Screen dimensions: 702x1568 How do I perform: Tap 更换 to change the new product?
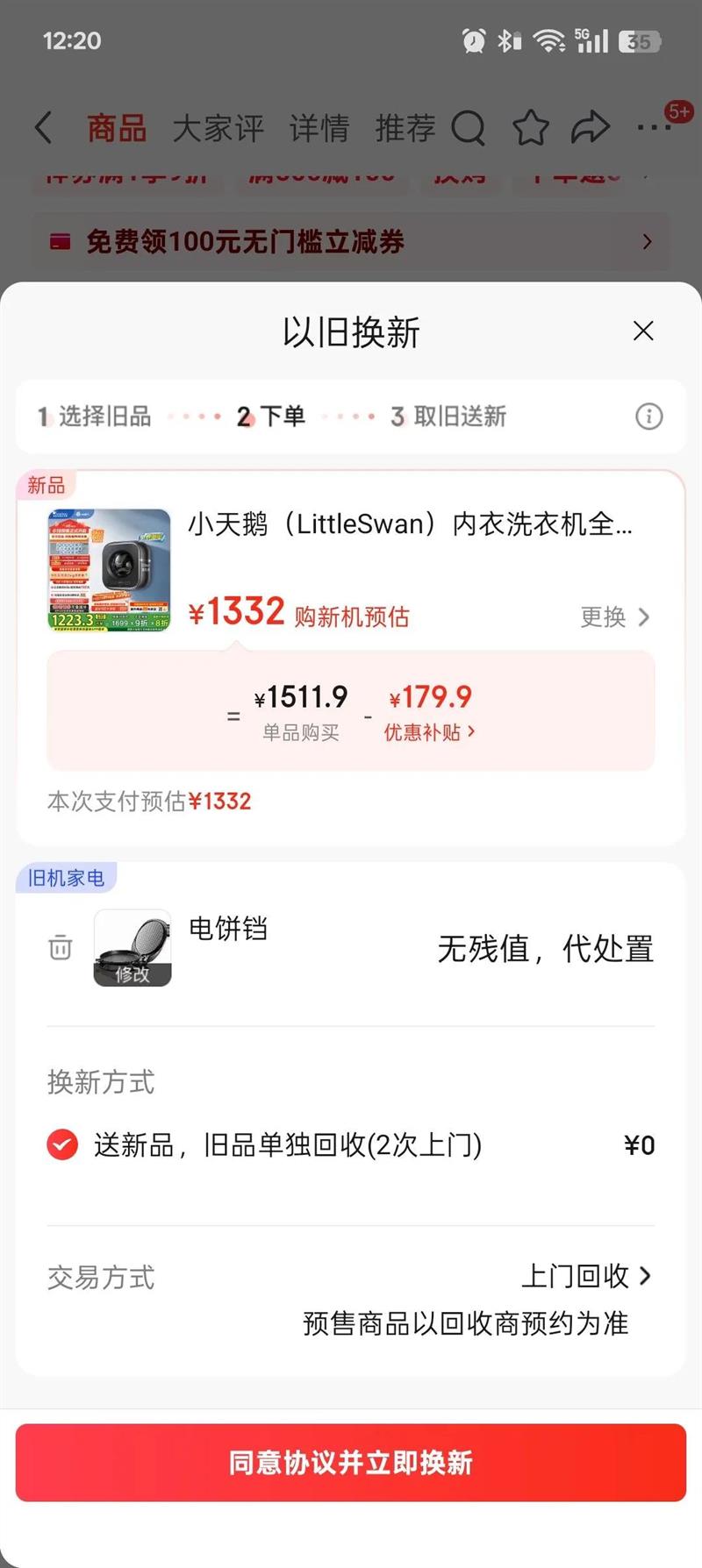click(x=614, y=617)
